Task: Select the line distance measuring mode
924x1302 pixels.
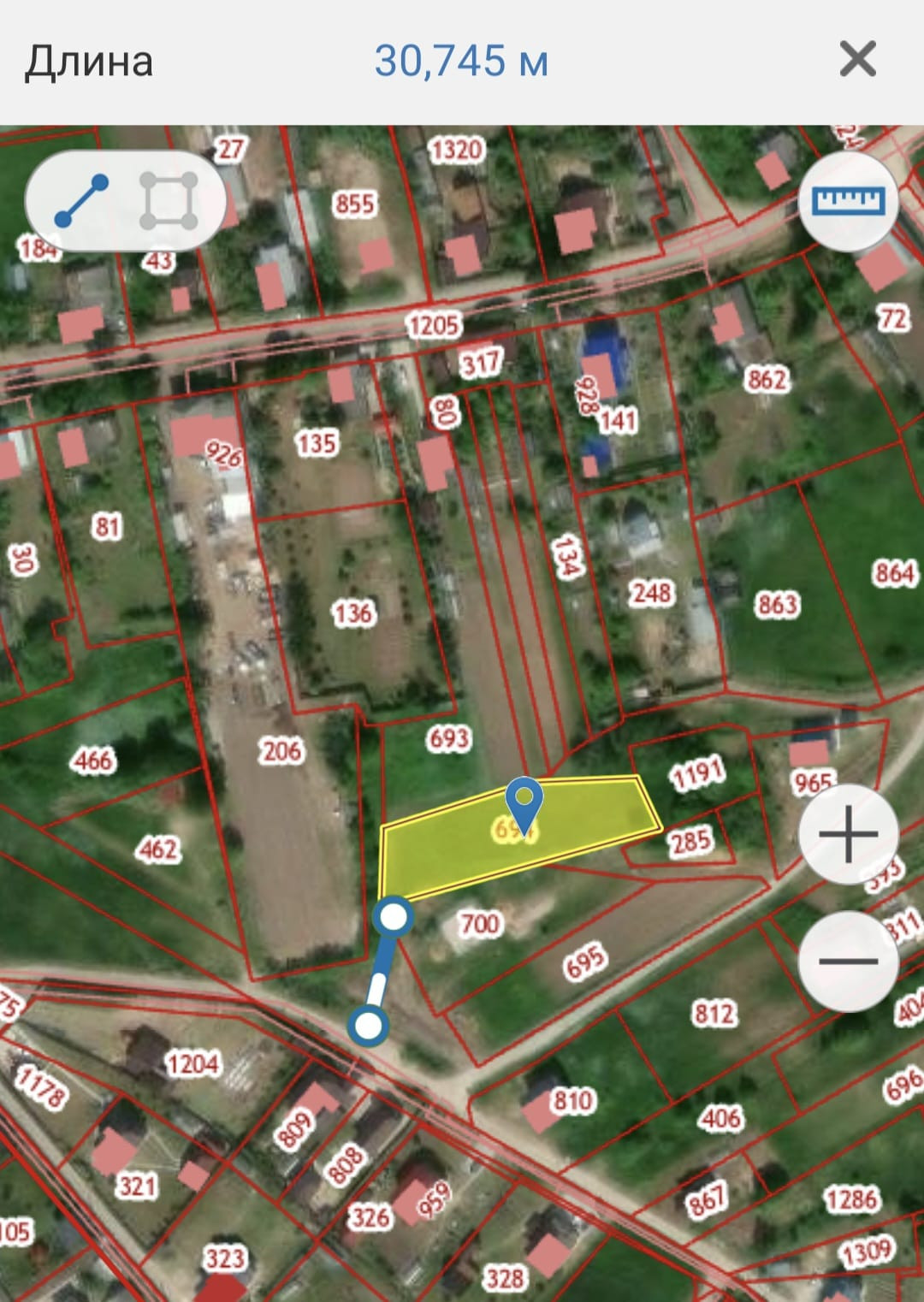Action: (x=81, y=201)
